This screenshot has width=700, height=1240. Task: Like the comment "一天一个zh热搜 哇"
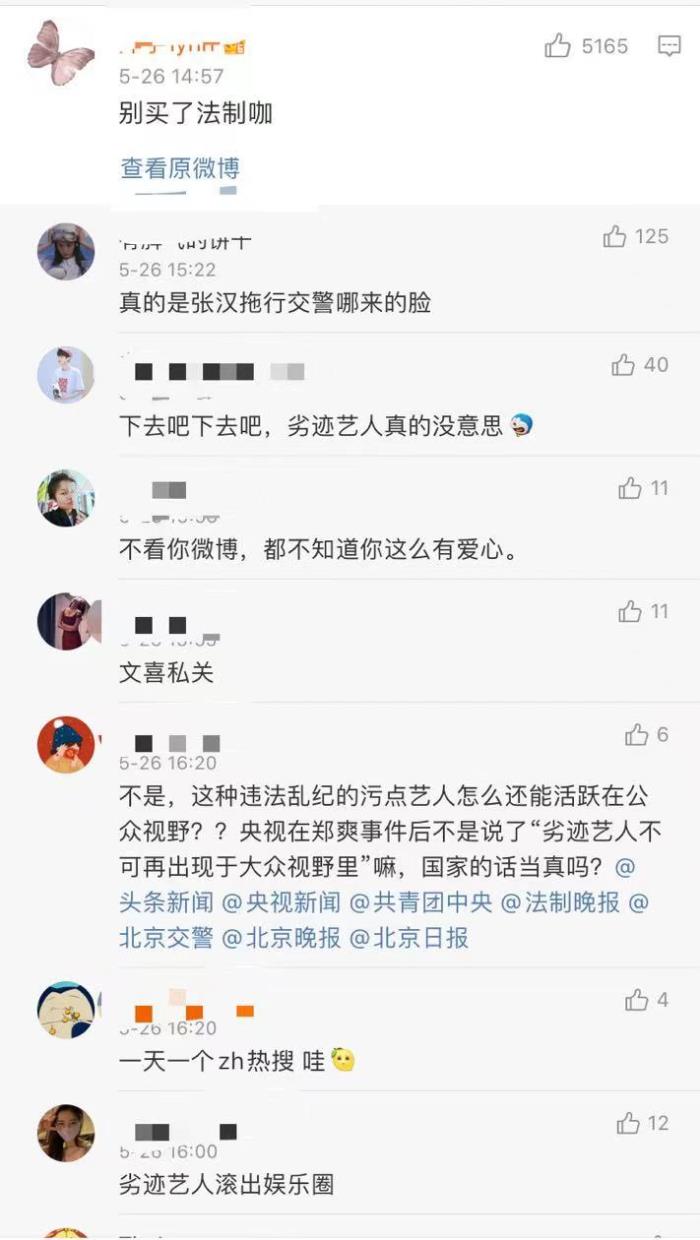click(637, 1000)
